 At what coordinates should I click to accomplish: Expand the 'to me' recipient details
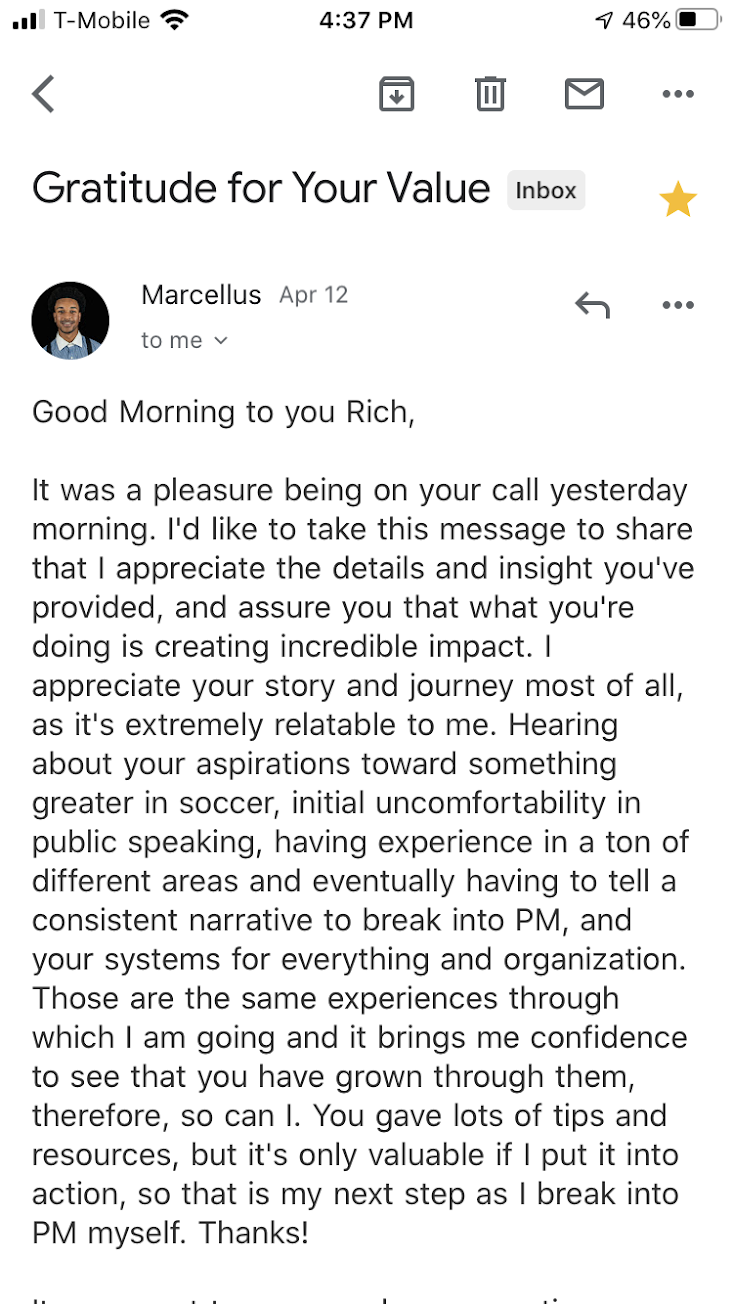pyautogui.click(x=185, y=341)
